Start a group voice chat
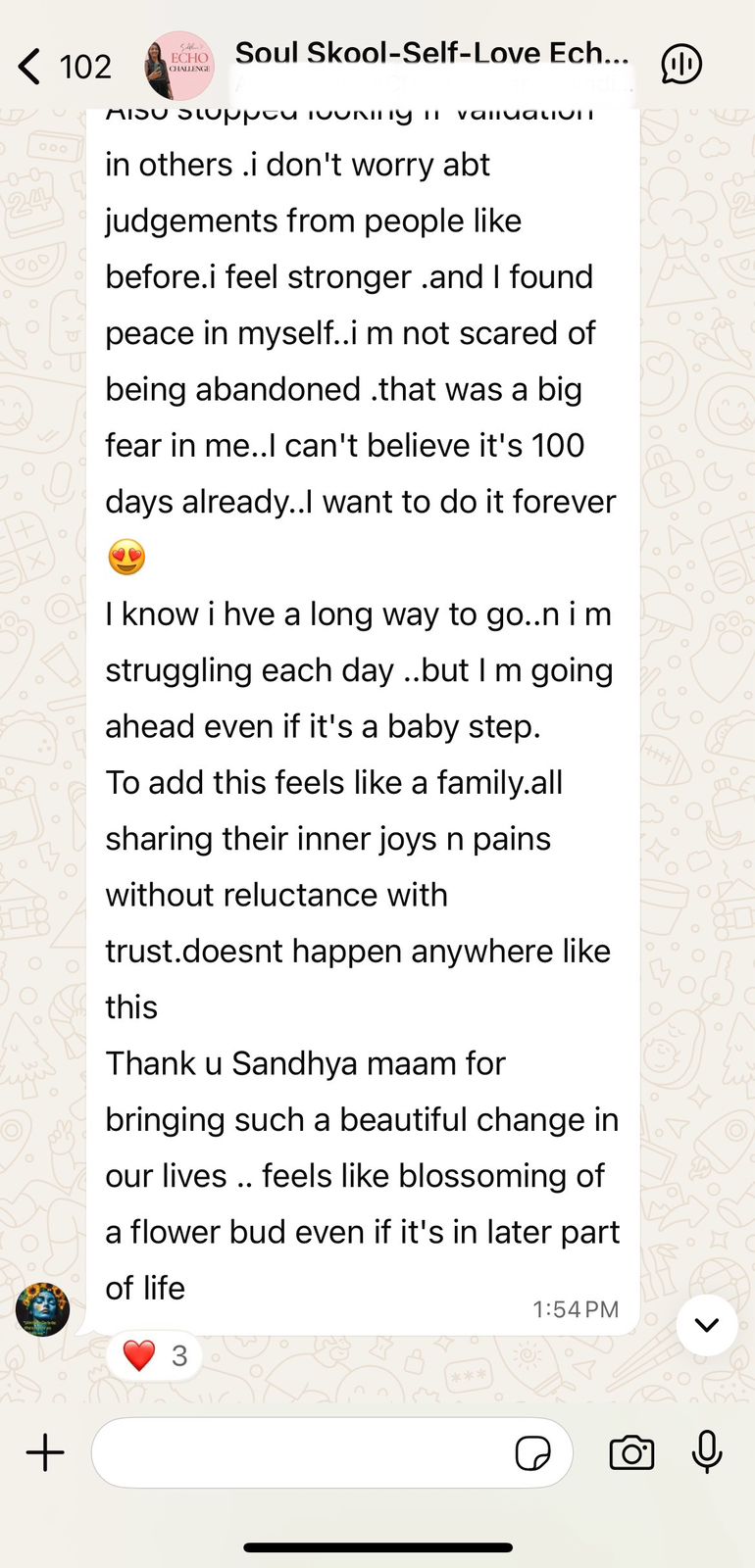The image size is (755, 1568). [x=680, y=65]
